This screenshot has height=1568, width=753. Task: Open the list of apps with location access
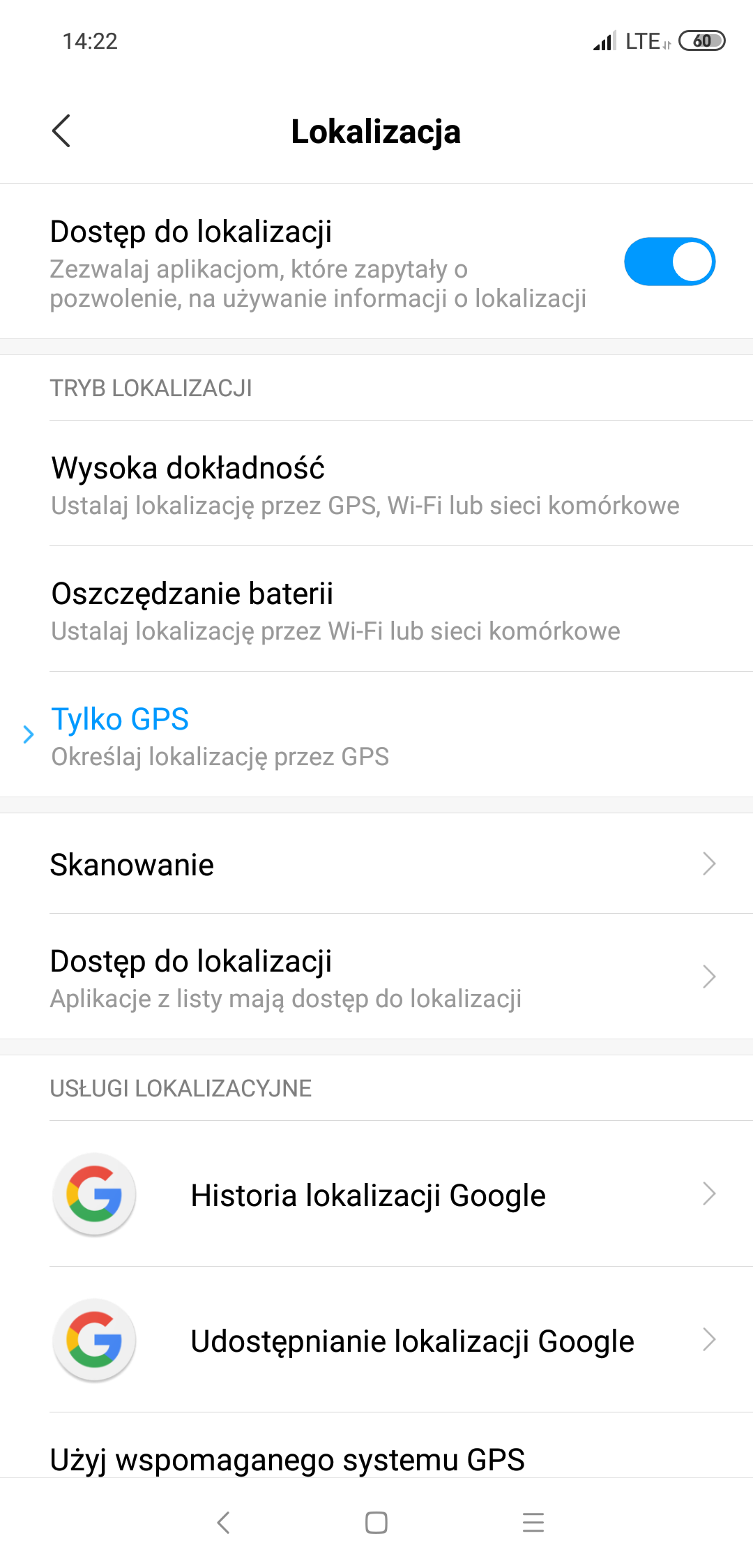(376, 978)
